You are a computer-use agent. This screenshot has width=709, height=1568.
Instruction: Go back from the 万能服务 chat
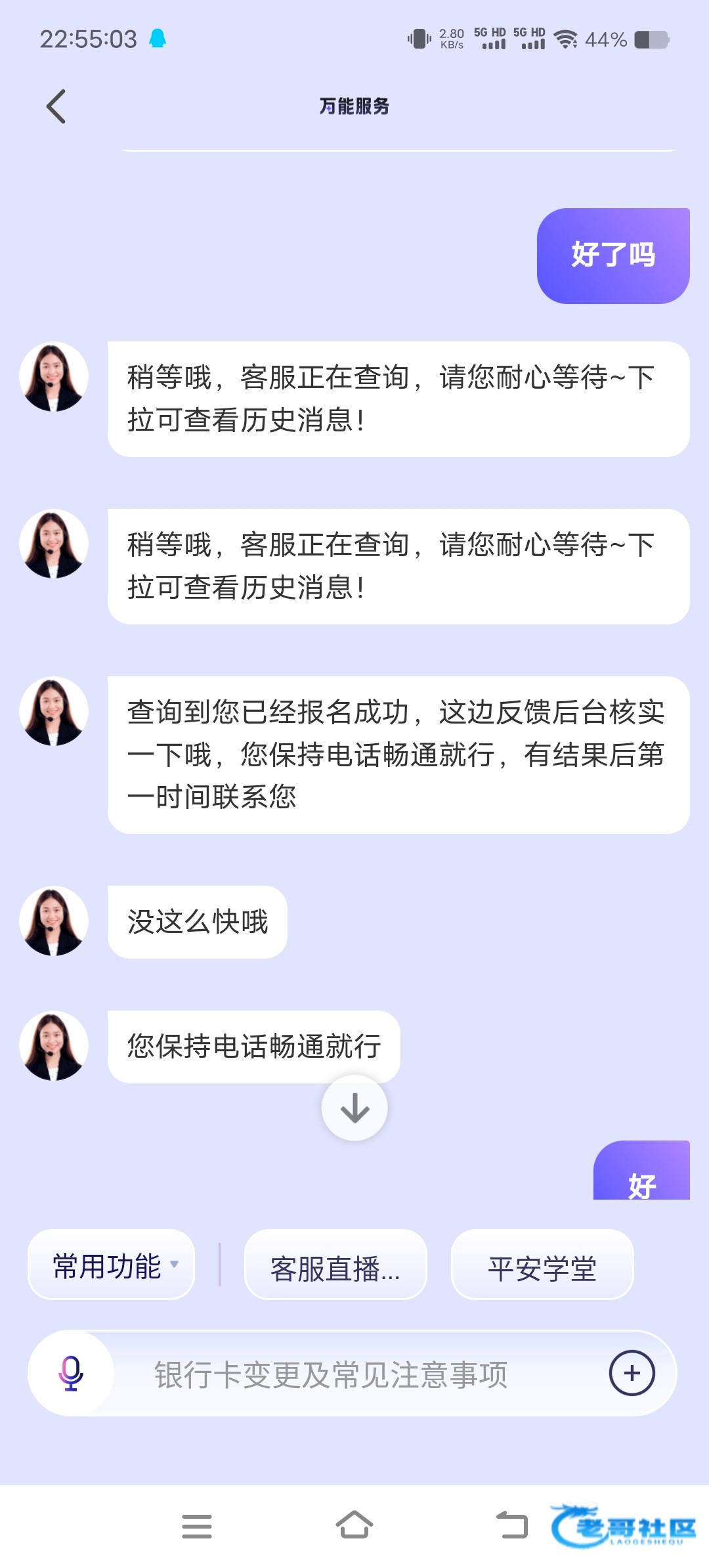point(56,106)
